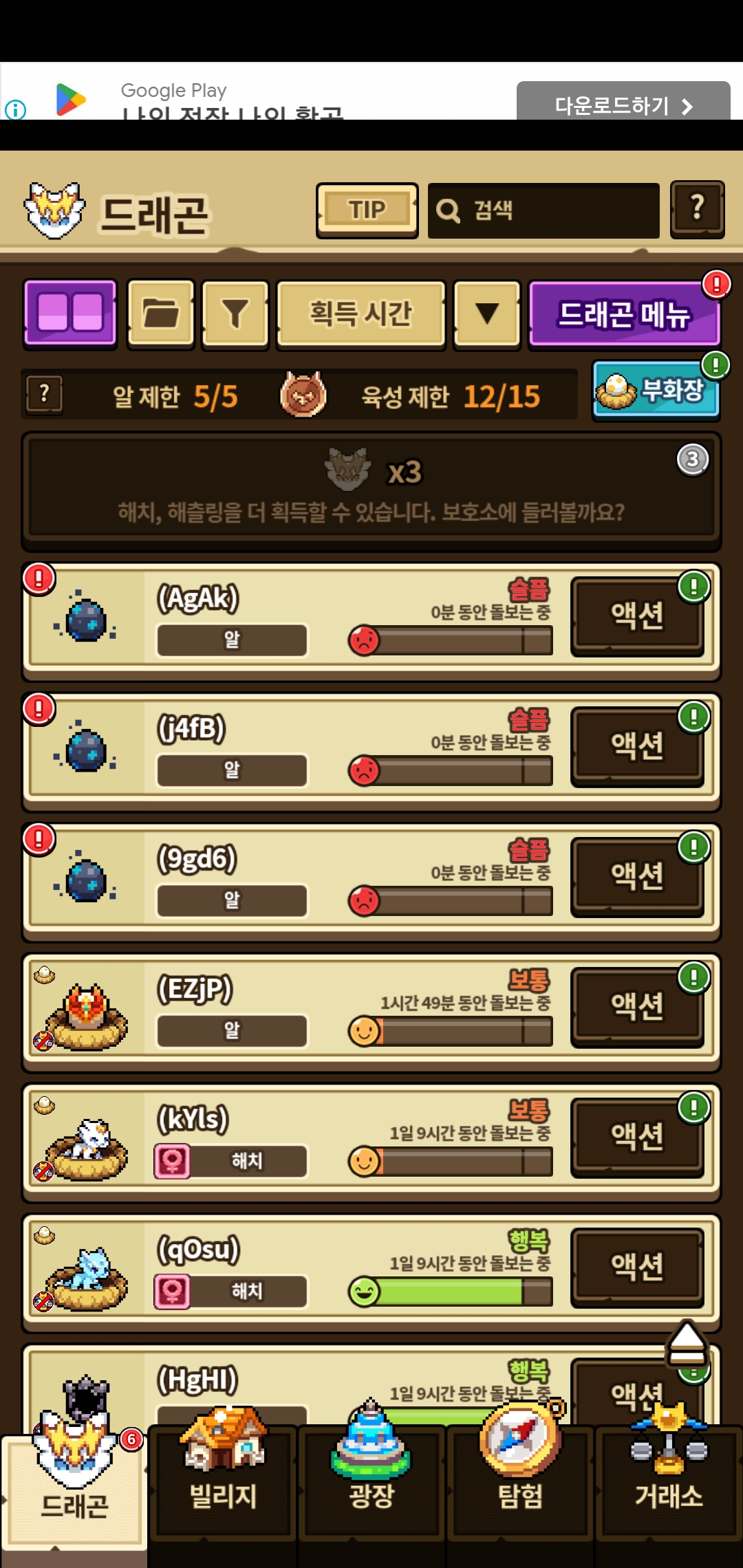The image size is (743, 1568).
Task: Open the 드래곤 메뉴 button
Action: point(623,314)
